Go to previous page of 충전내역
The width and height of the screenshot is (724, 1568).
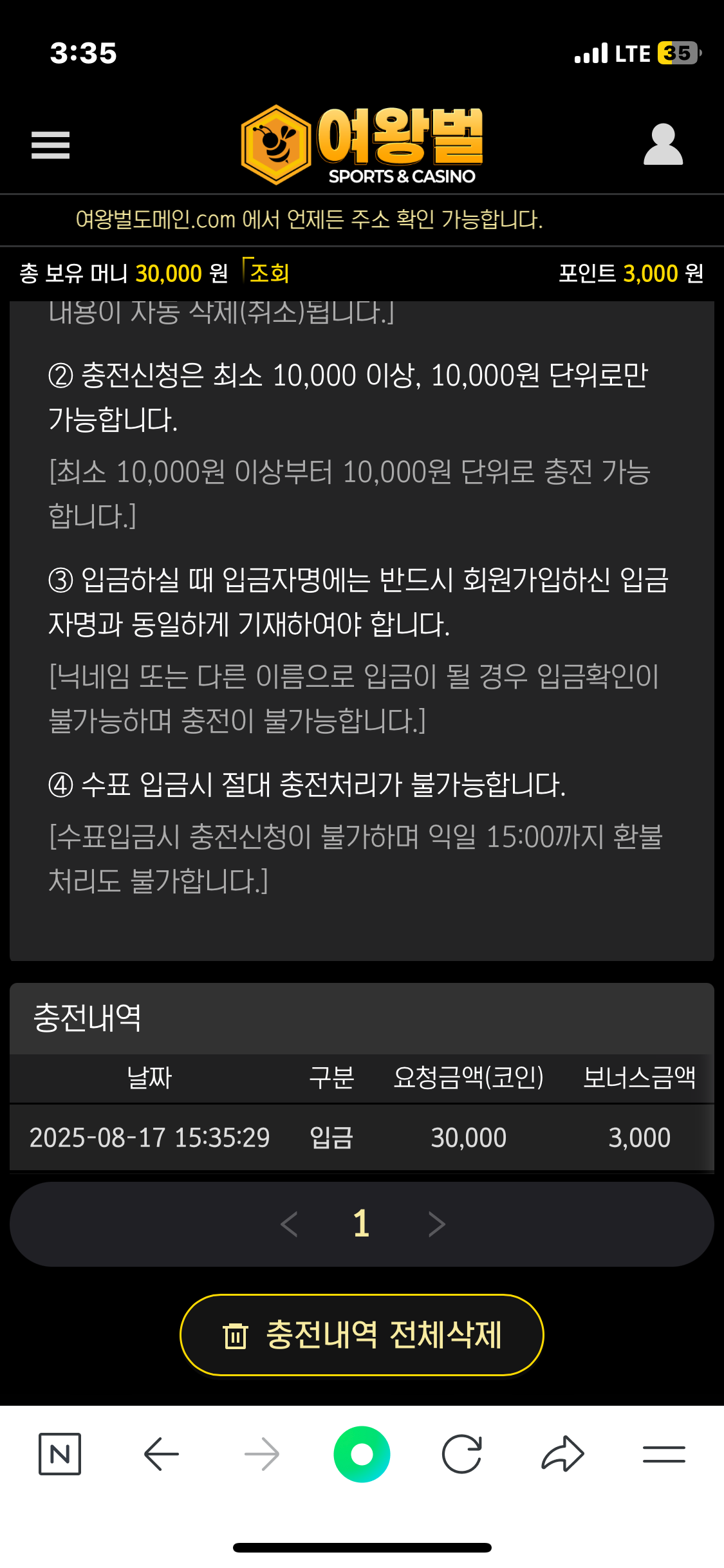pos(289,1224)
